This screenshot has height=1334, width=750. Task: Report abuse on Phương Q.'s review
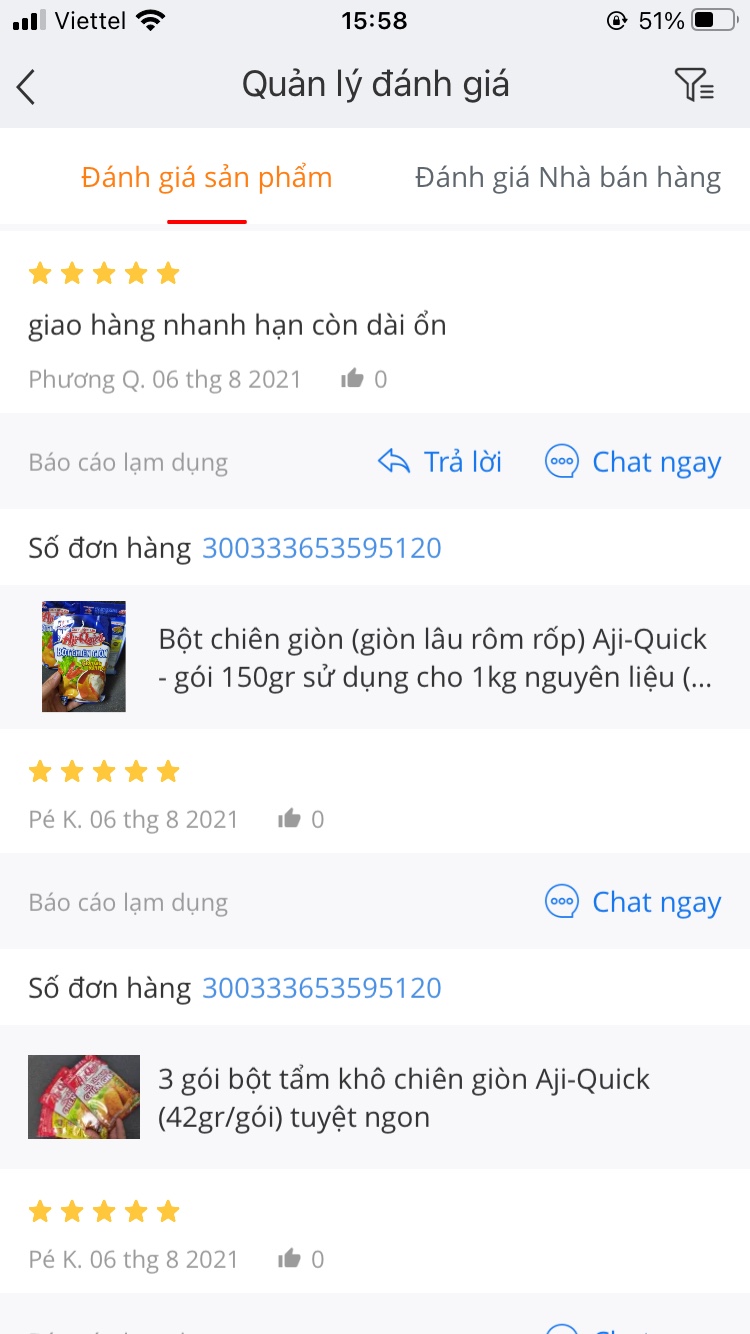(x=128, y=463)
